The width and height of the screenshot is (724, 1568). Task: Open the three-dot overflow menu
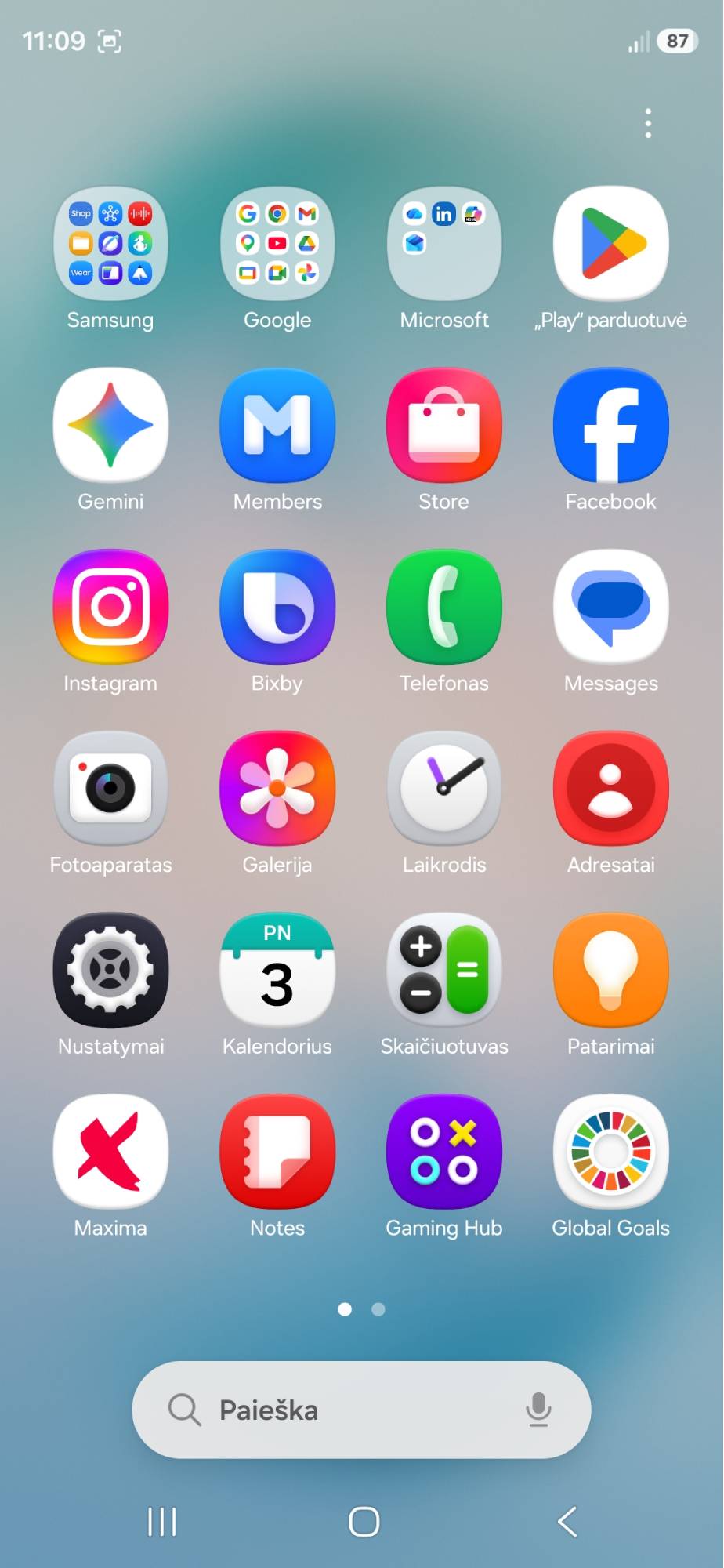647,124
